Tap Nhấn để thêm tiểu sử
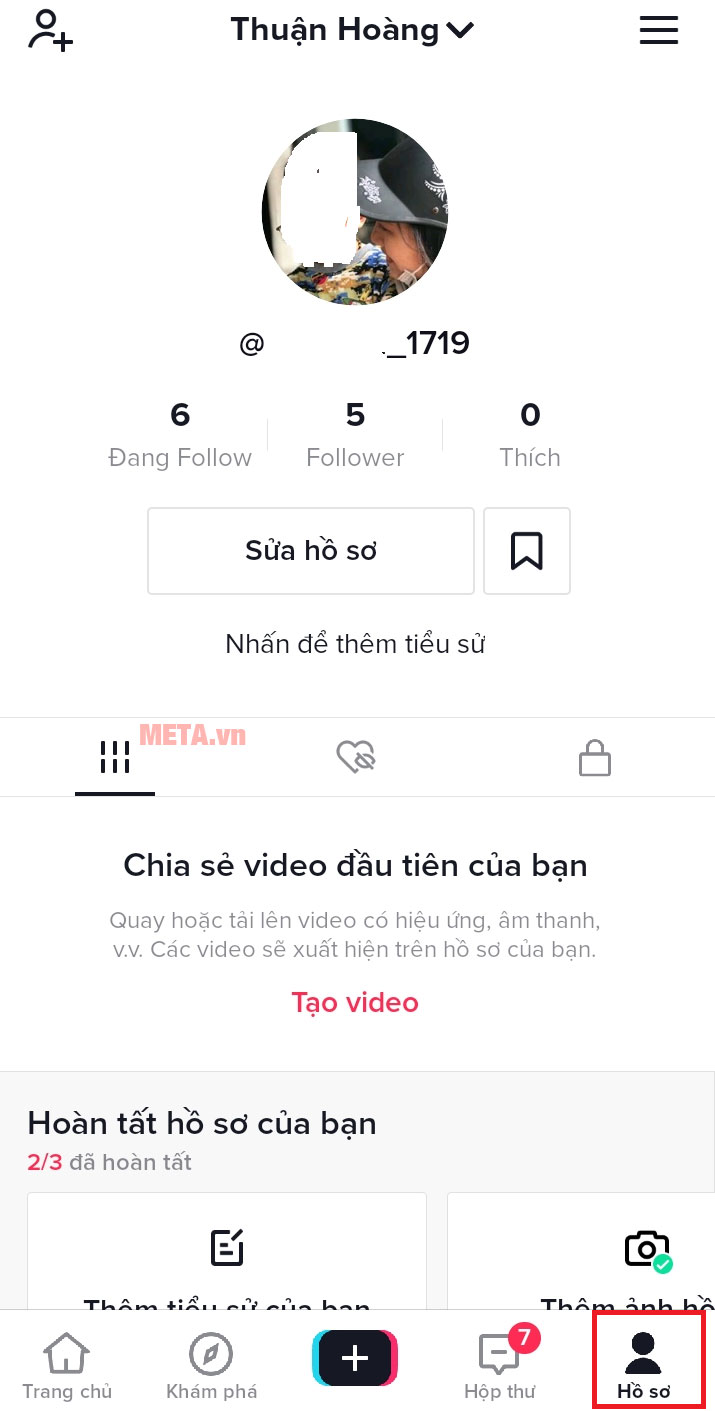This screenshot has width=715, height=1411. 355,644
